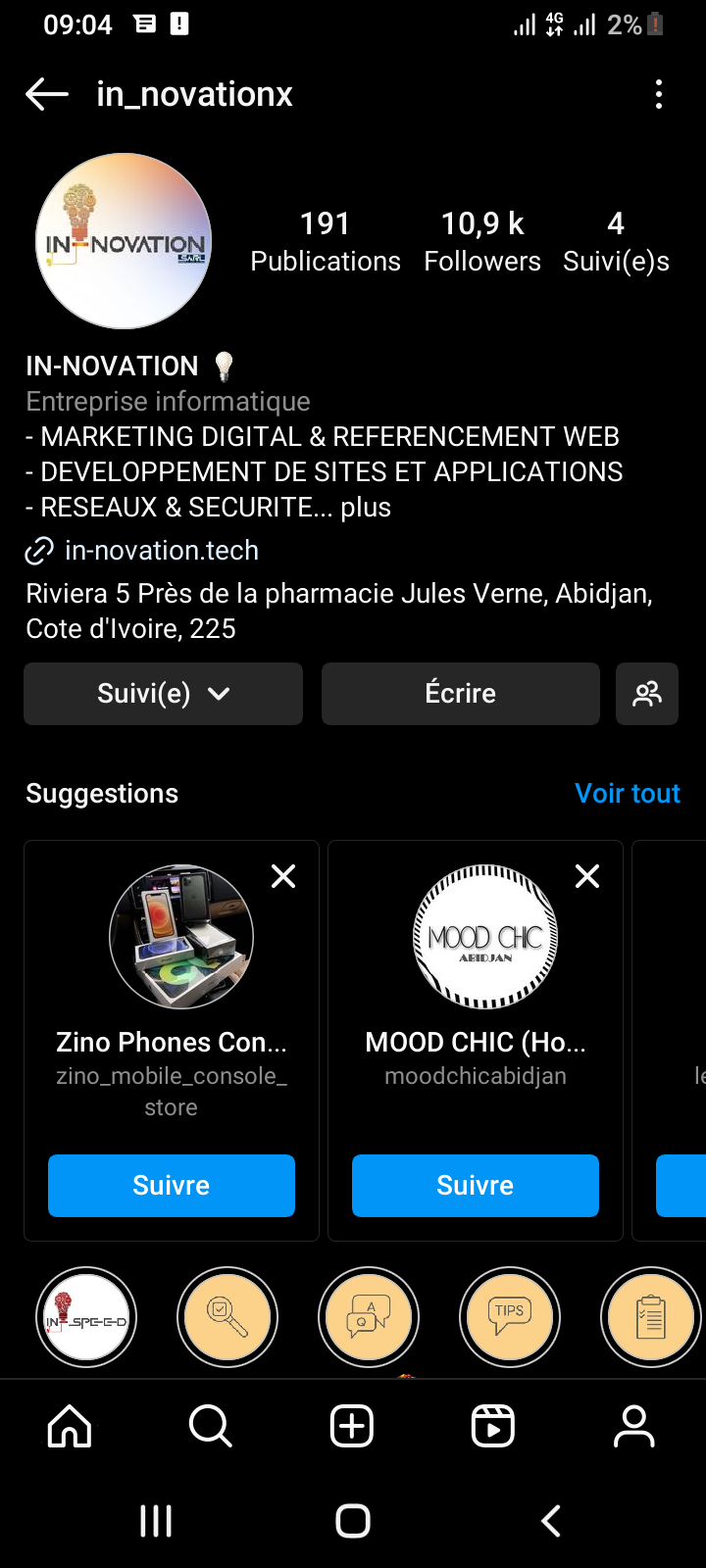
Task: View the IN-NOVATION profile picture
Action: (x=124, y=241)
